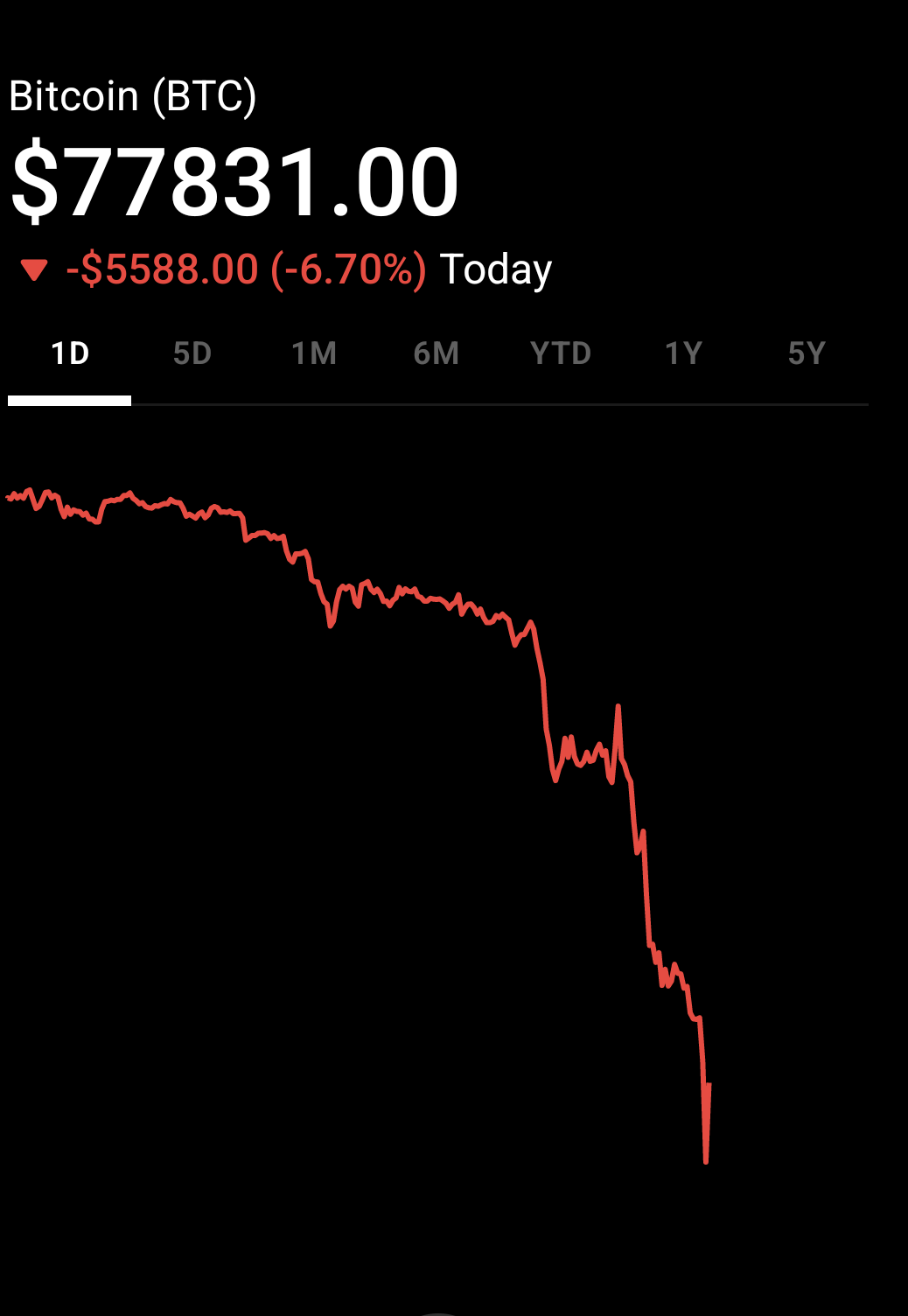Select the 1D time range tab
Image resolution: width=908 pixels, height=1316 pixels.
pyautogui.click(x=70, y=353)
